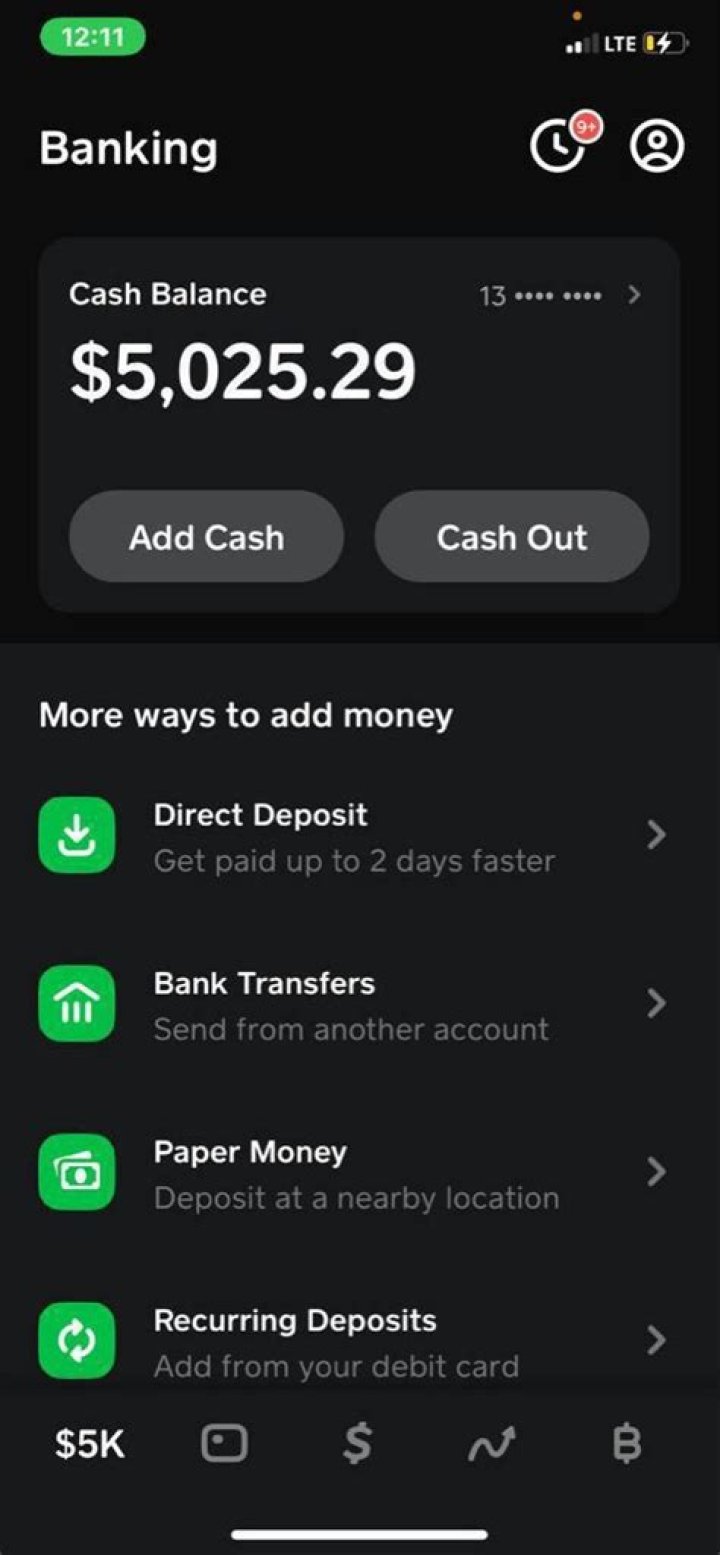
Task: Switch to the Cash Card tab
Action: (x=224, y=1444)
